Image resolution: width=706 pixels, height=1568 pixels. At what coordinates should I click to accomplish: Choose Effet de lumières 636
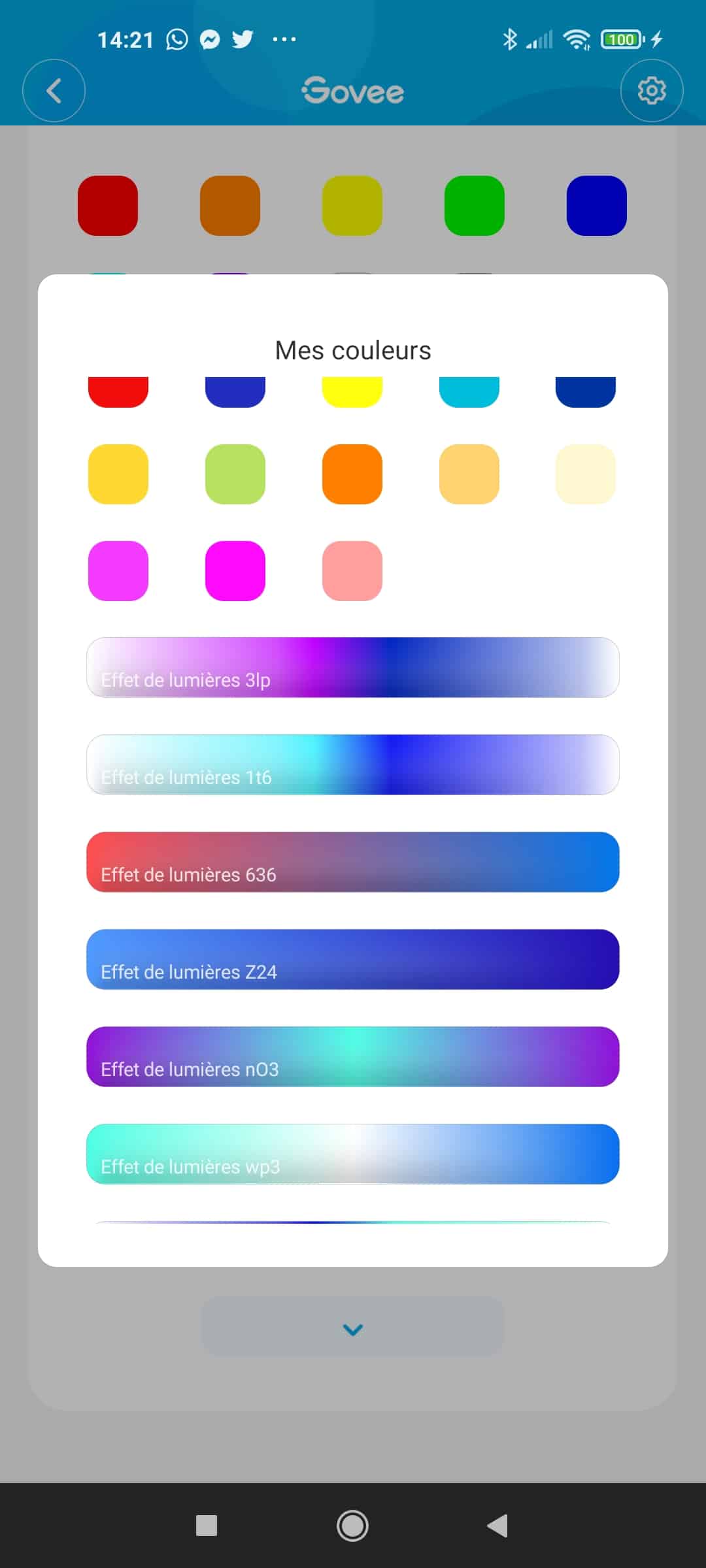click(353, 862)
